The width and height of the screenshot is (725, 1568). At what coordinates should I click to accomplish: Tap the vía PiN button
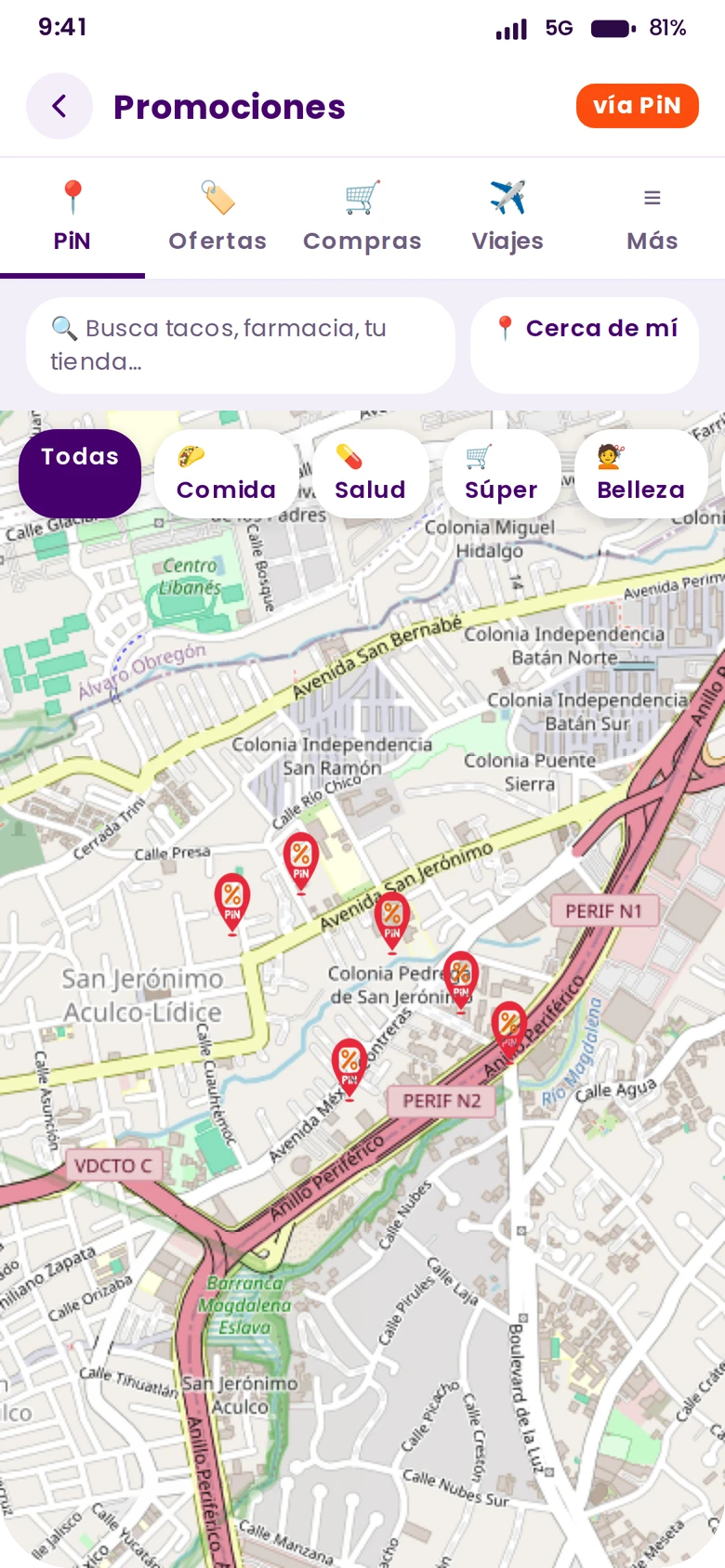[x=637, y=106]
